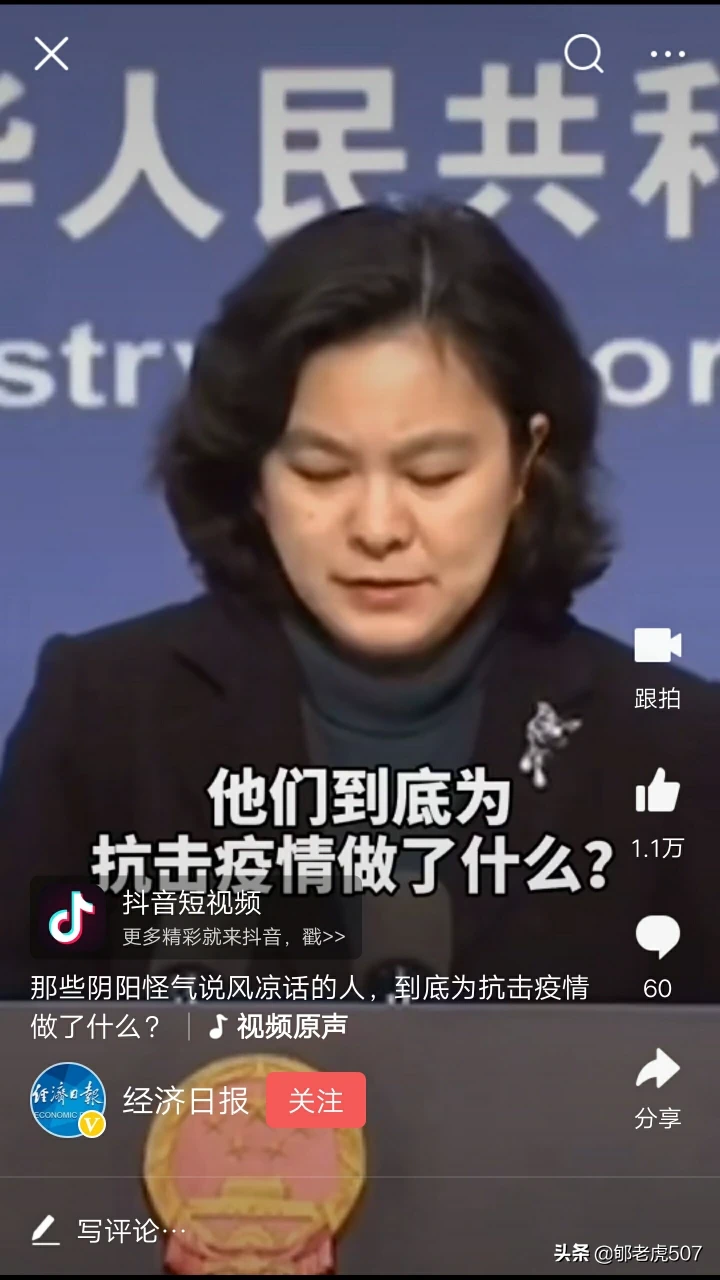Share this video via 分享
Image resolution: width=720 pixels, height=1280 pixels.
coord(657,1070)
